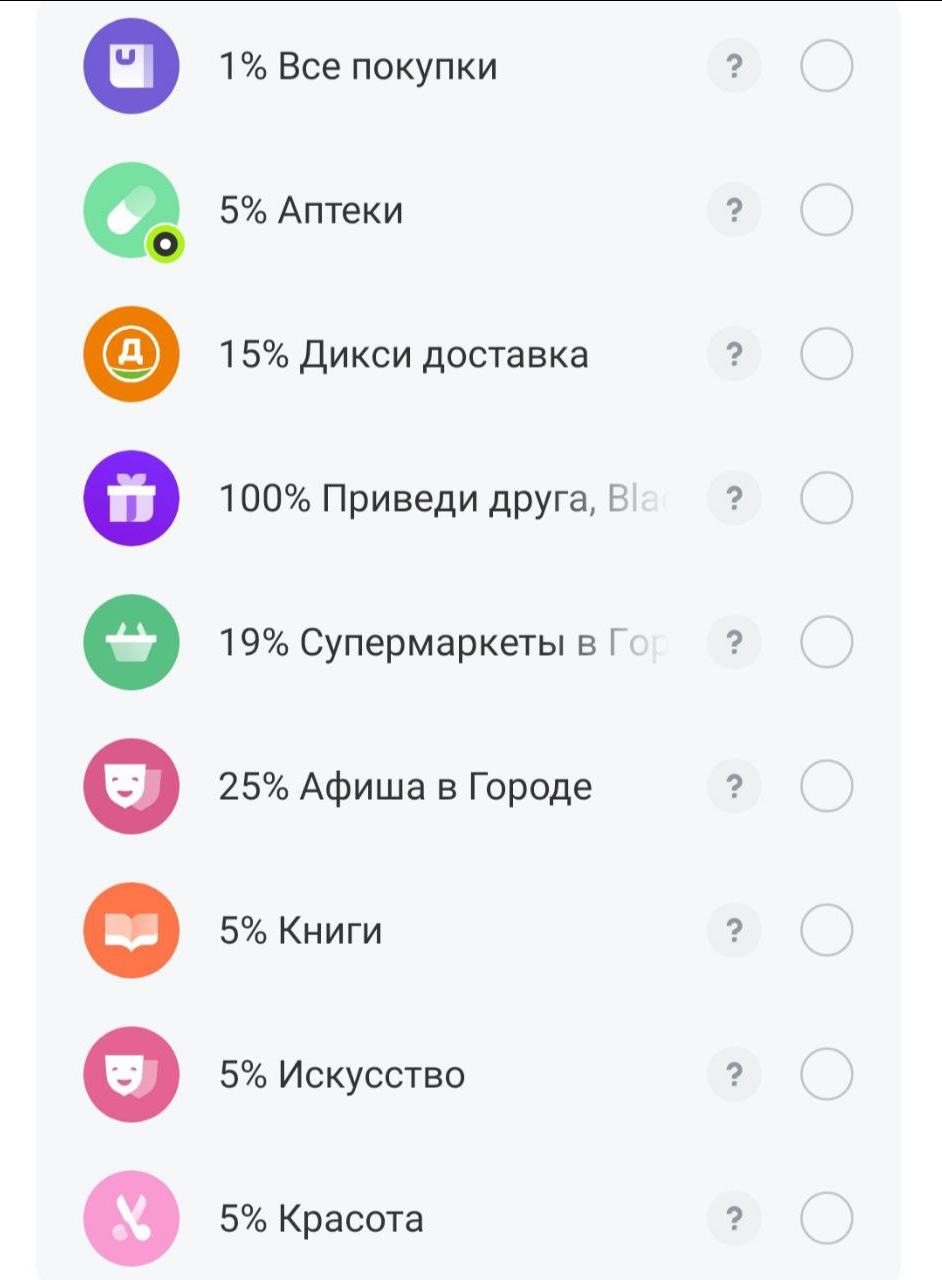This screenshot has width=942, height=1280.
Task: Tap the mask icon next to Искусство
Action: [x=131, y=1074]
